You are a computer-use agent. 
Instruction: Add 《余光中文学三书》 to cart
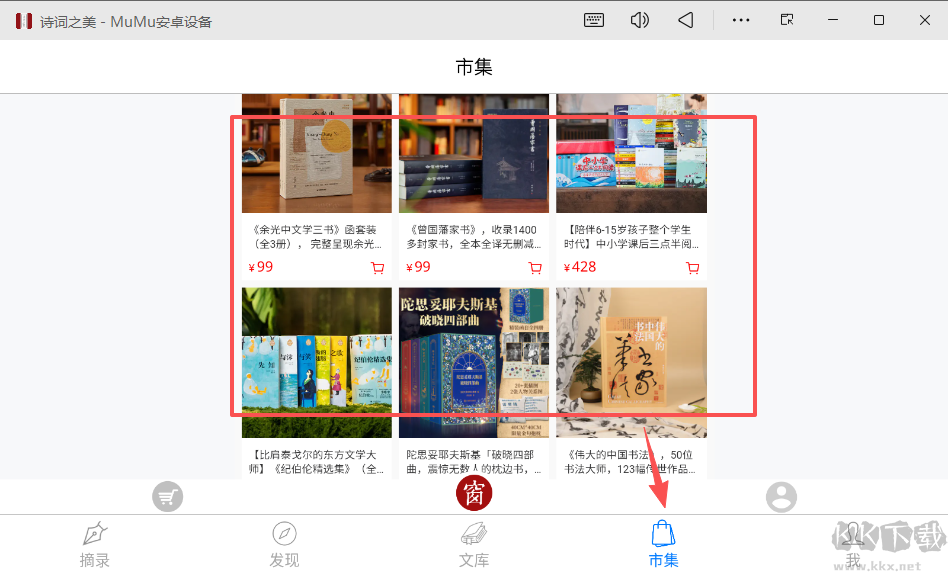tap(377, 268)
